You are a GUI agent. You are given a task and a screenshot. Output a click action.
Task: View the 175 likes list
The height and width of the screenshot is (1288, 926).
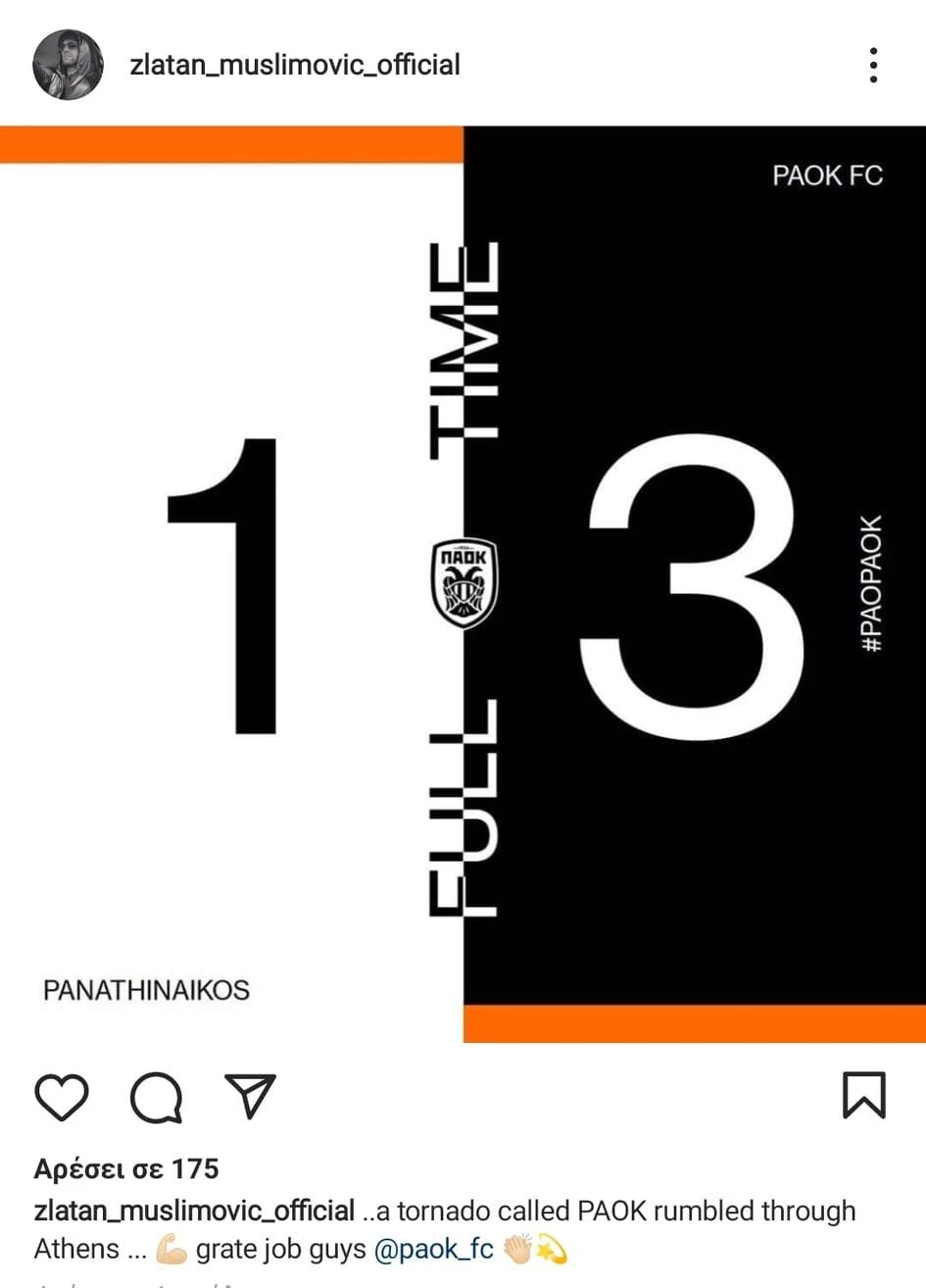pos(126,1168)
